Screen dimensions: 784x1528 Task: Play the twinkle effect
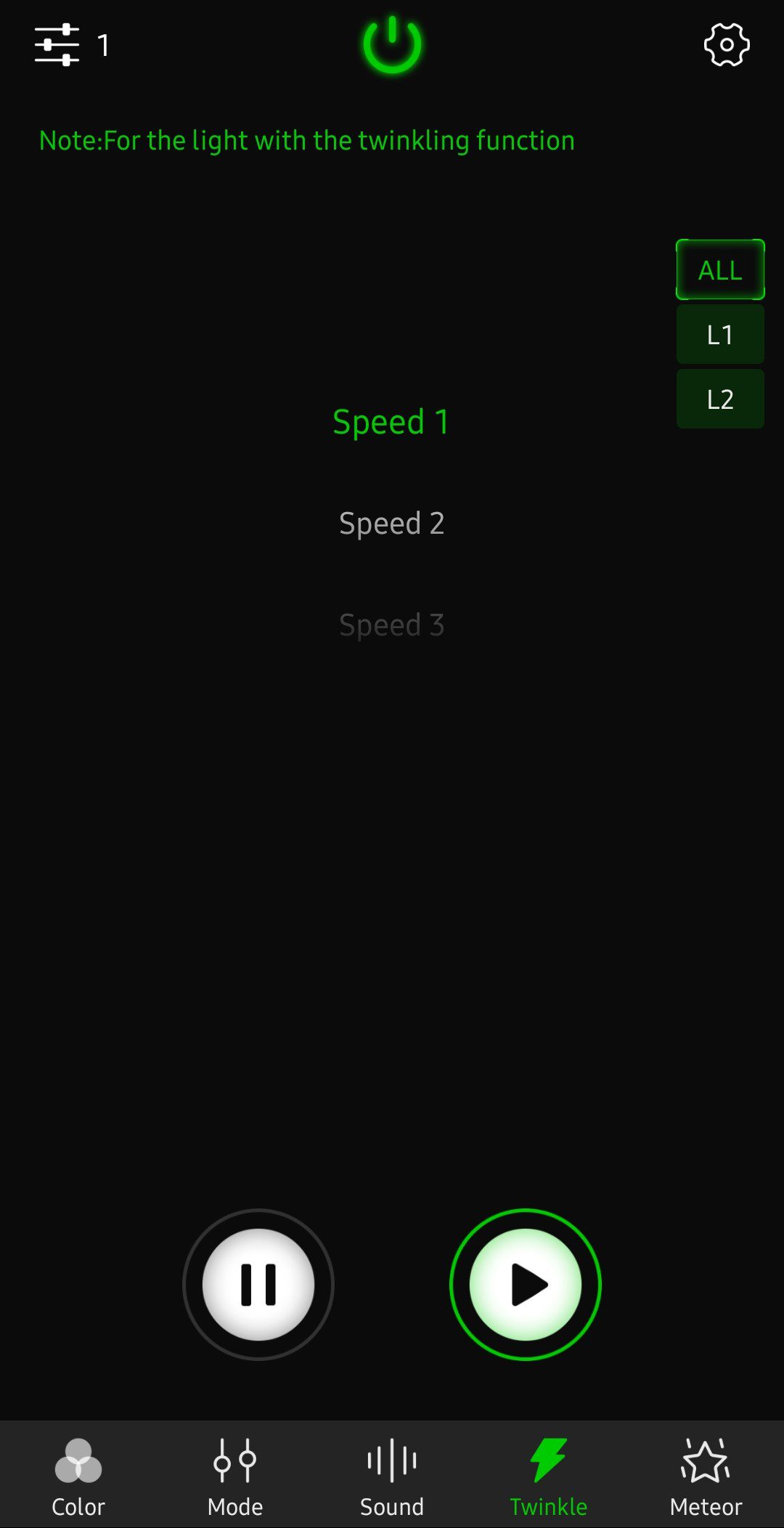(x=526, y=1285)
